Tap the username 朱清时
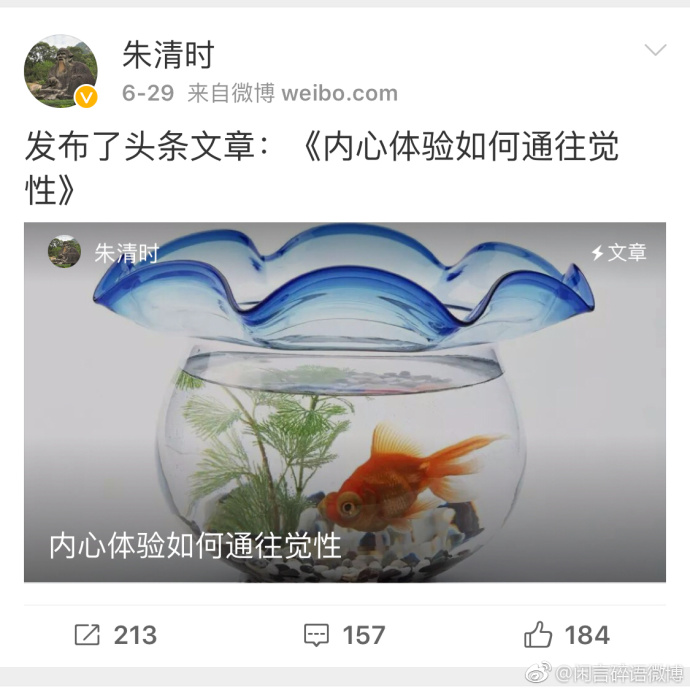The height and width of the screenshot is (690, 690). (168, 54)
